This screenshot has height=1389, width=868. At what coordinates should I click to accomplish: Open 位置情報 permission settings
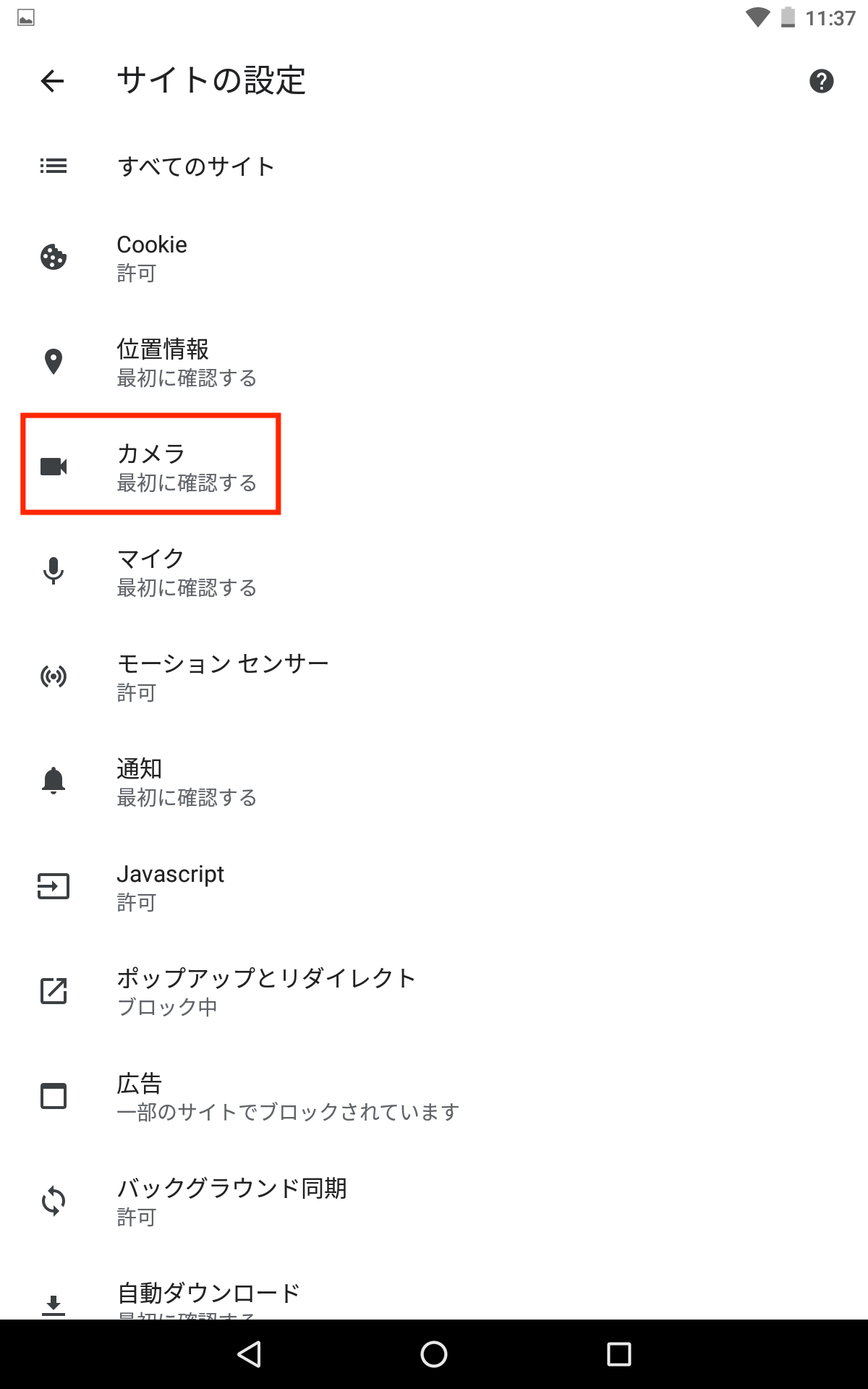(434, 362)
